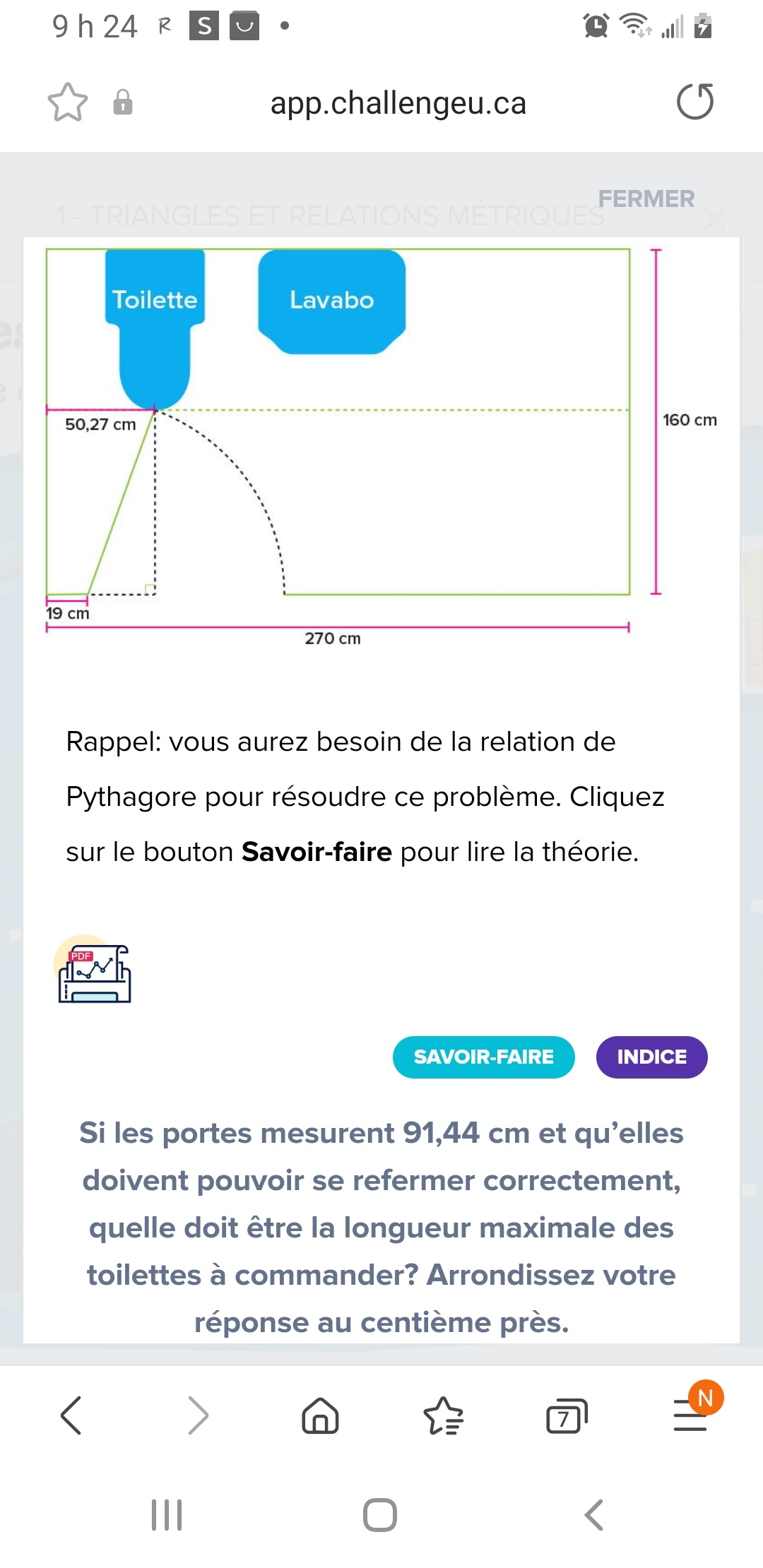The width and height of the screenshot is (763, 1568).
Task: Go to the phone home screen
Action: [380, 1514]
